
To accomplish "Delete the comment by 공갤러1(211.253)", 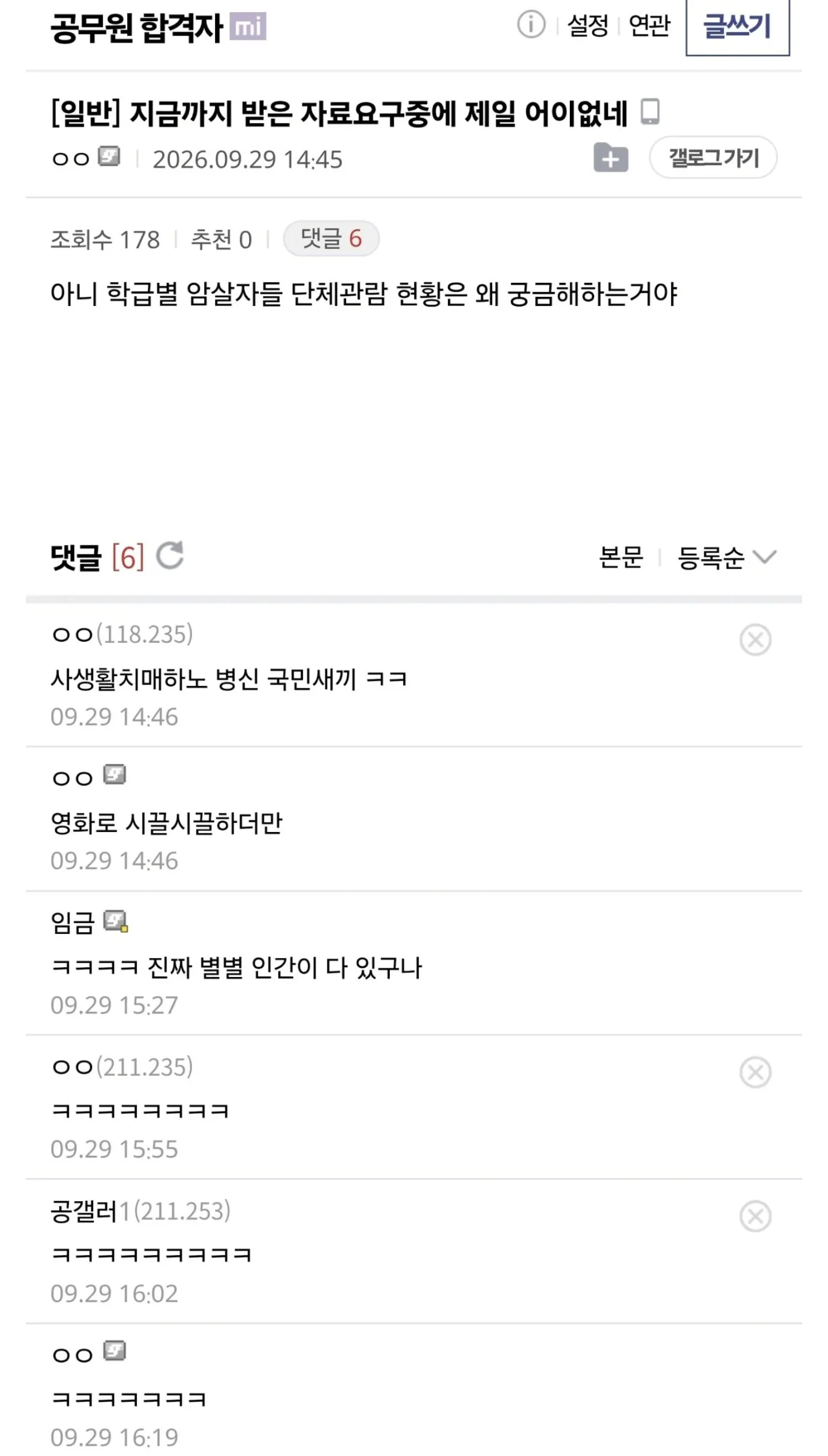I will click(x=755, y=1217).
